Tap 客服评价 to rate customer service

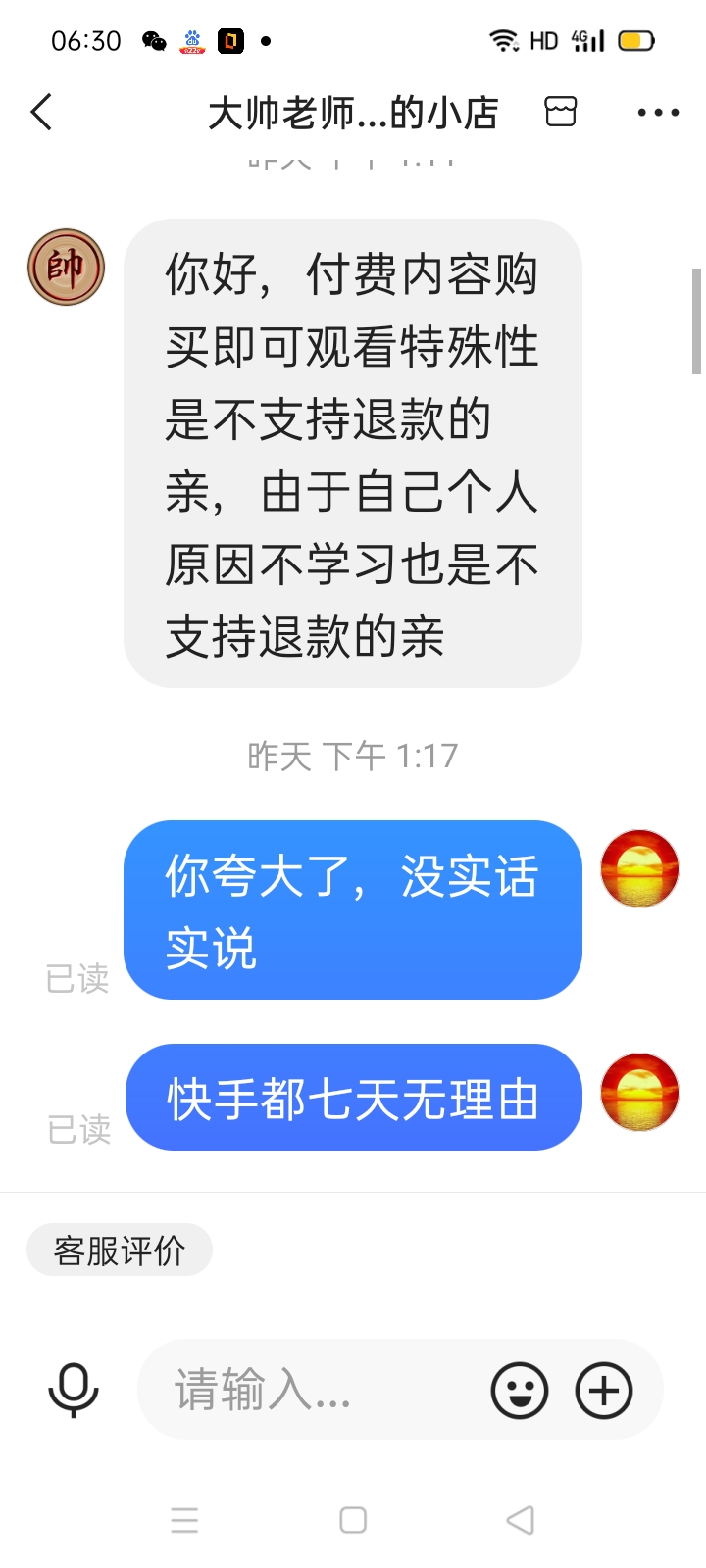(120, 1250)
